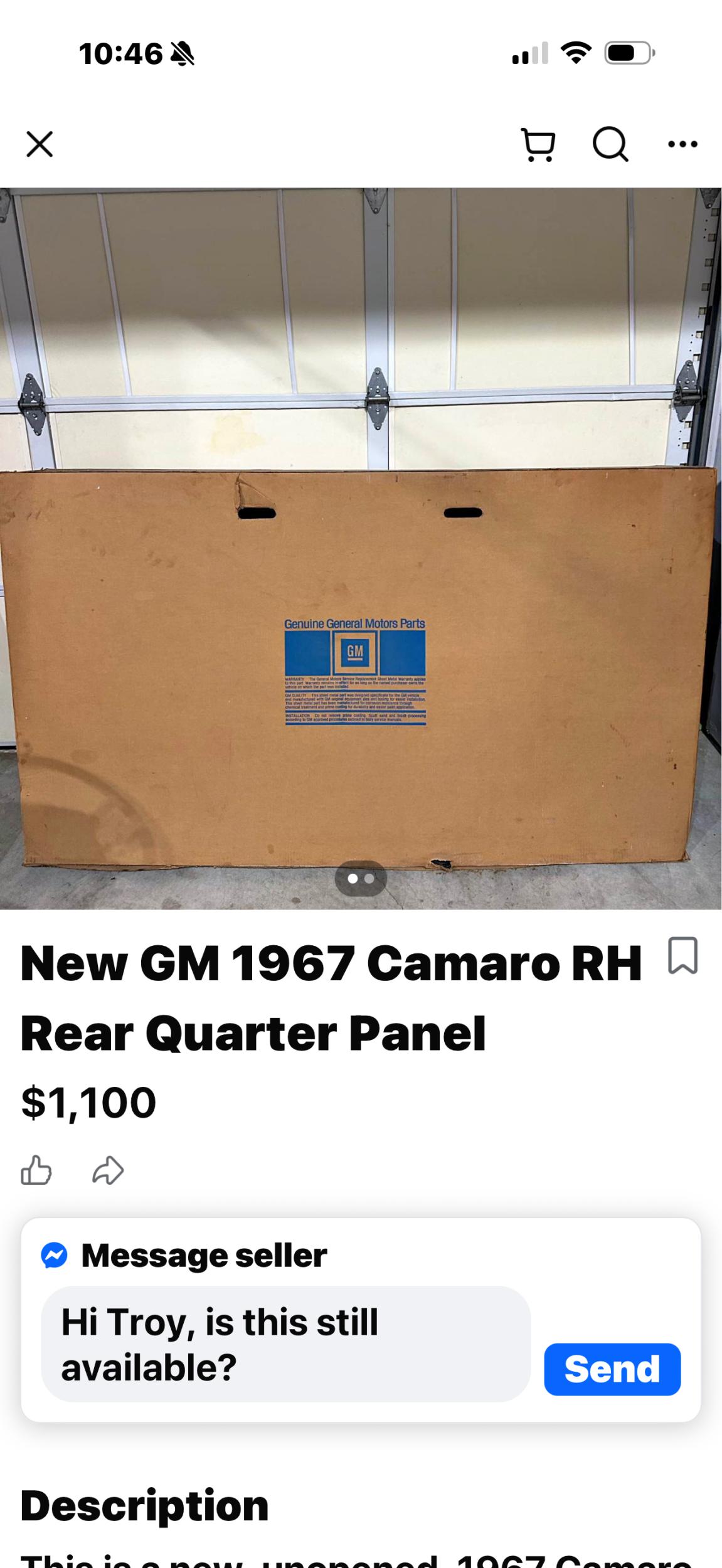Open Marketplace search
Screen dimensions: 722x1568
click(x=610, y=145)
